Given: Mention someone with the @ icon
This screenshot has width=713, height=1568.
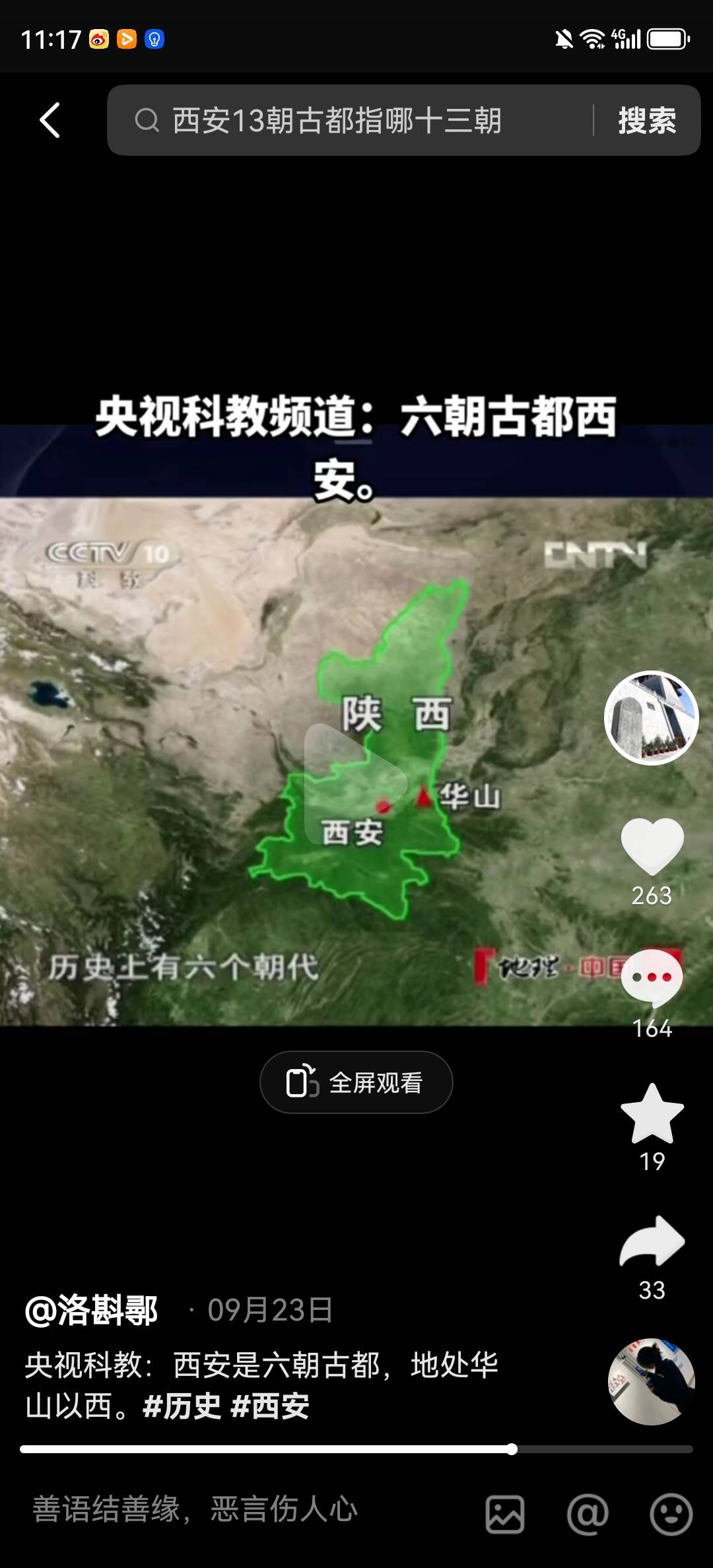Looking at the screenshot, I should [x=588, y=1514].
